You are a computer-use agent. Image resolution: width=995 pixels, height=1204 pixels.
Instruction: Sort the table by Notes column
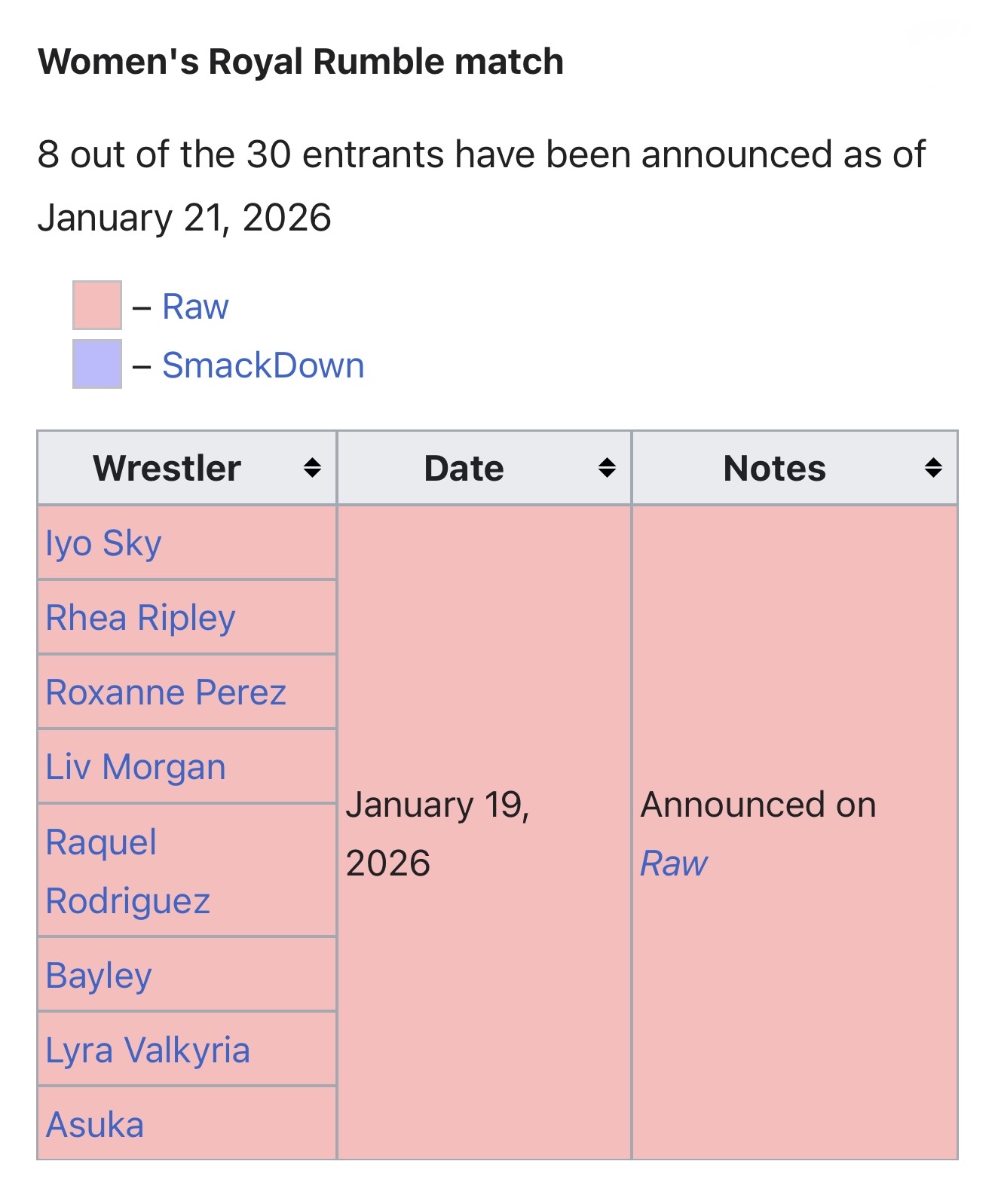pyautogui.click(x=933, y=468)
